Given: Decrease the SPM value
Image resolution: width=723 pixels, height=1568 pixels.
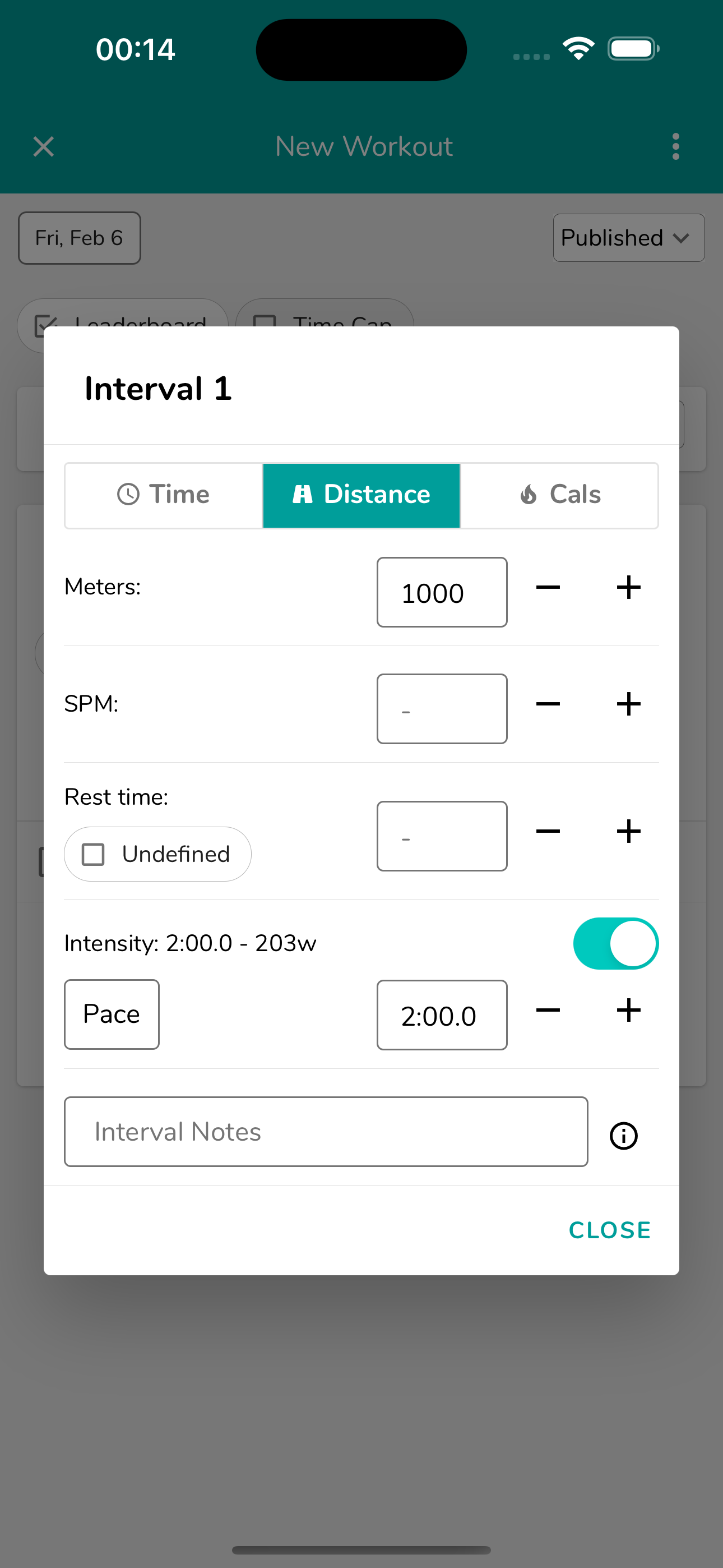Looking at the screenshot, I should [548, 705].
